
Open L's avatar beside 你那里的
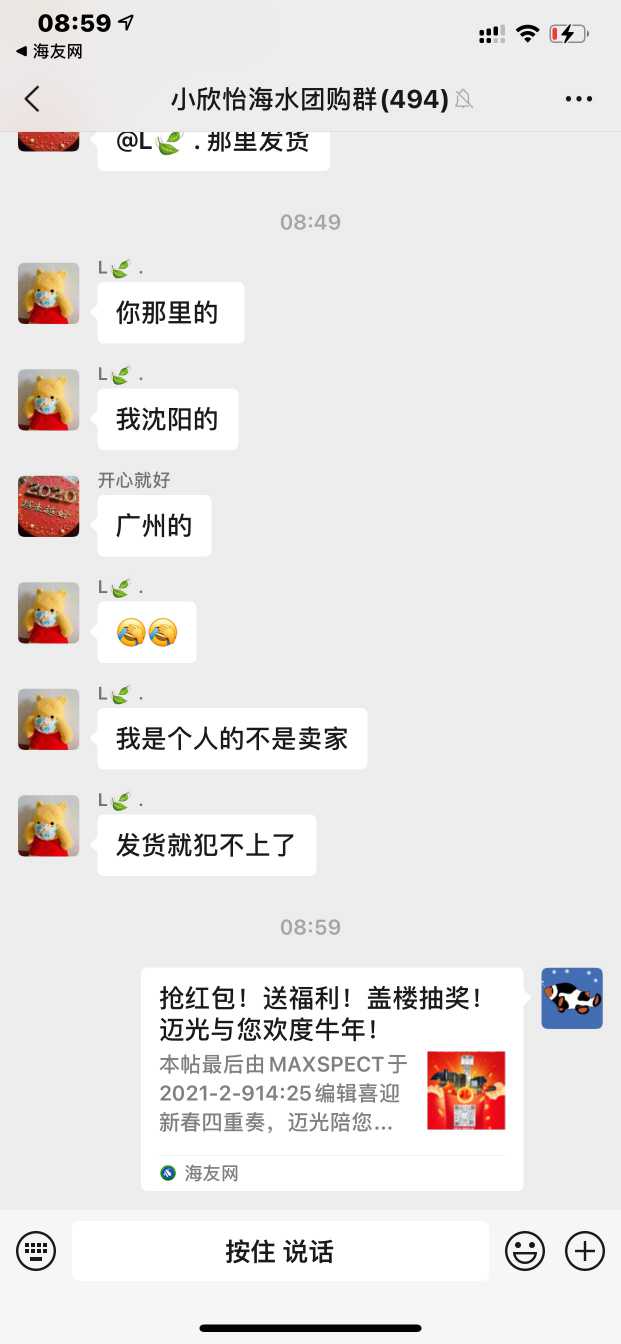click(48, 293)
